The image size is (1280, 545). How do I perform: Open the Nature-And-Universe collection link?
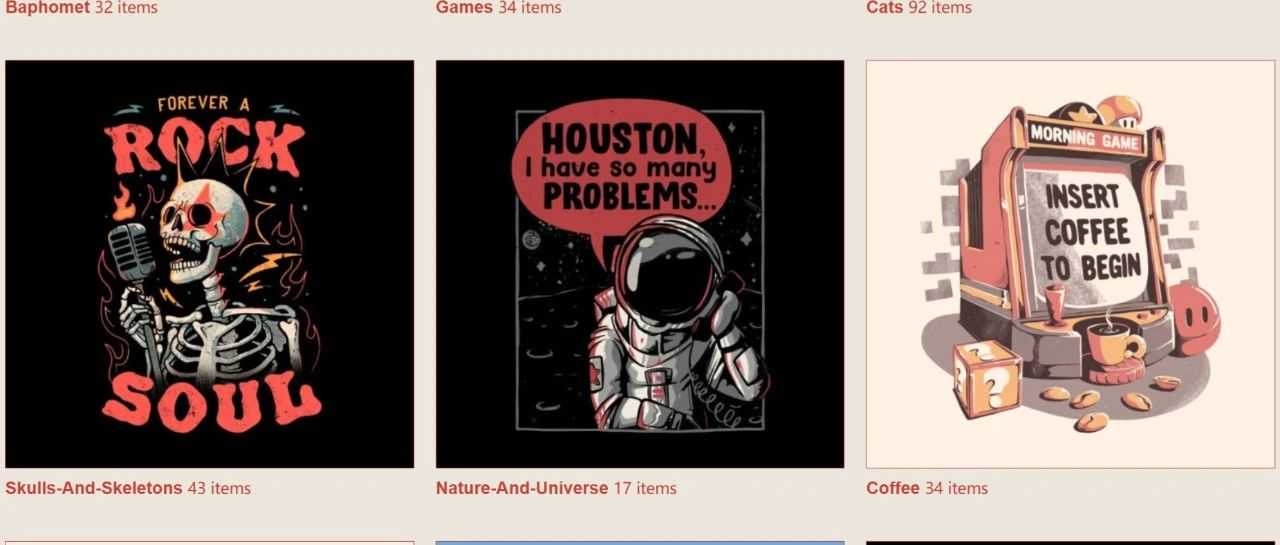point(521,488)
